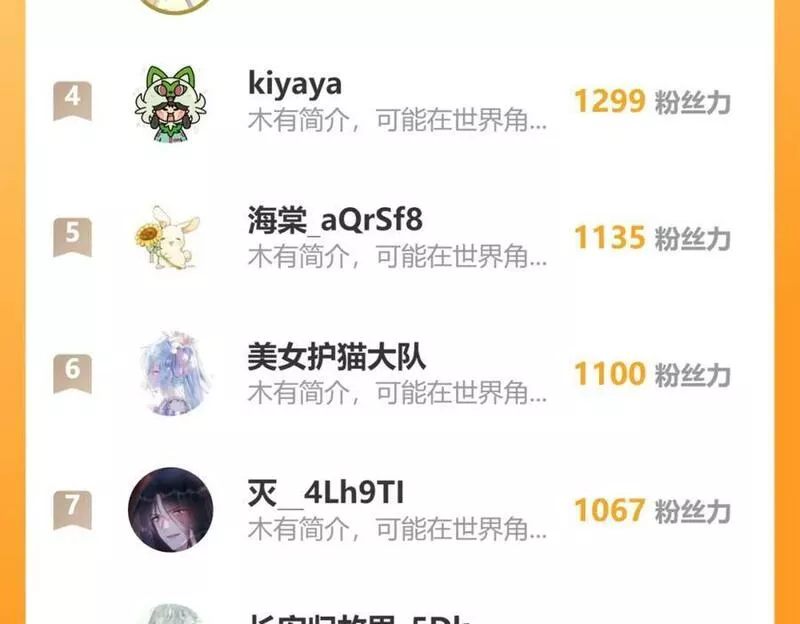Open 海棠_aQrSf8 ranking row
This screenshot has width=800, height=624.
click(x=396, y=238)
